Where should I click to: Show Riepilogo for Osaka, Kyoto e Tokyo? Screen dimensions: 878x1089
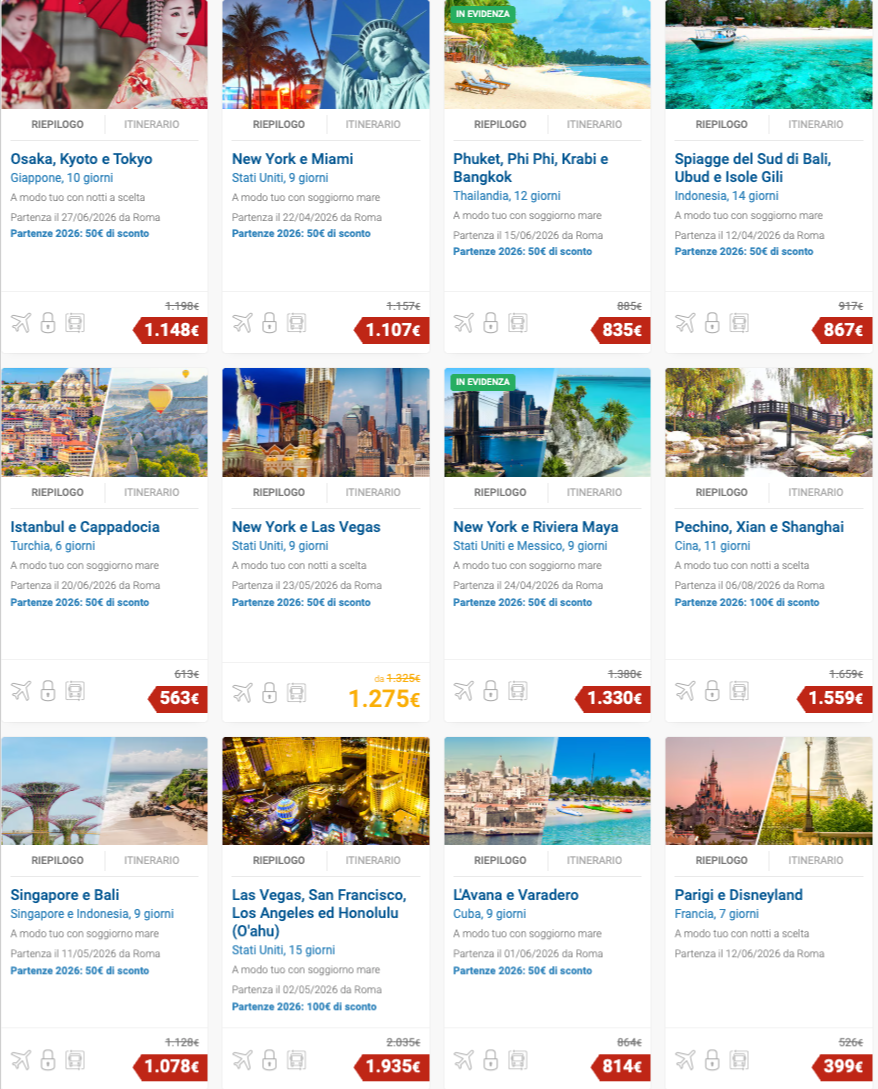point(57,125)
